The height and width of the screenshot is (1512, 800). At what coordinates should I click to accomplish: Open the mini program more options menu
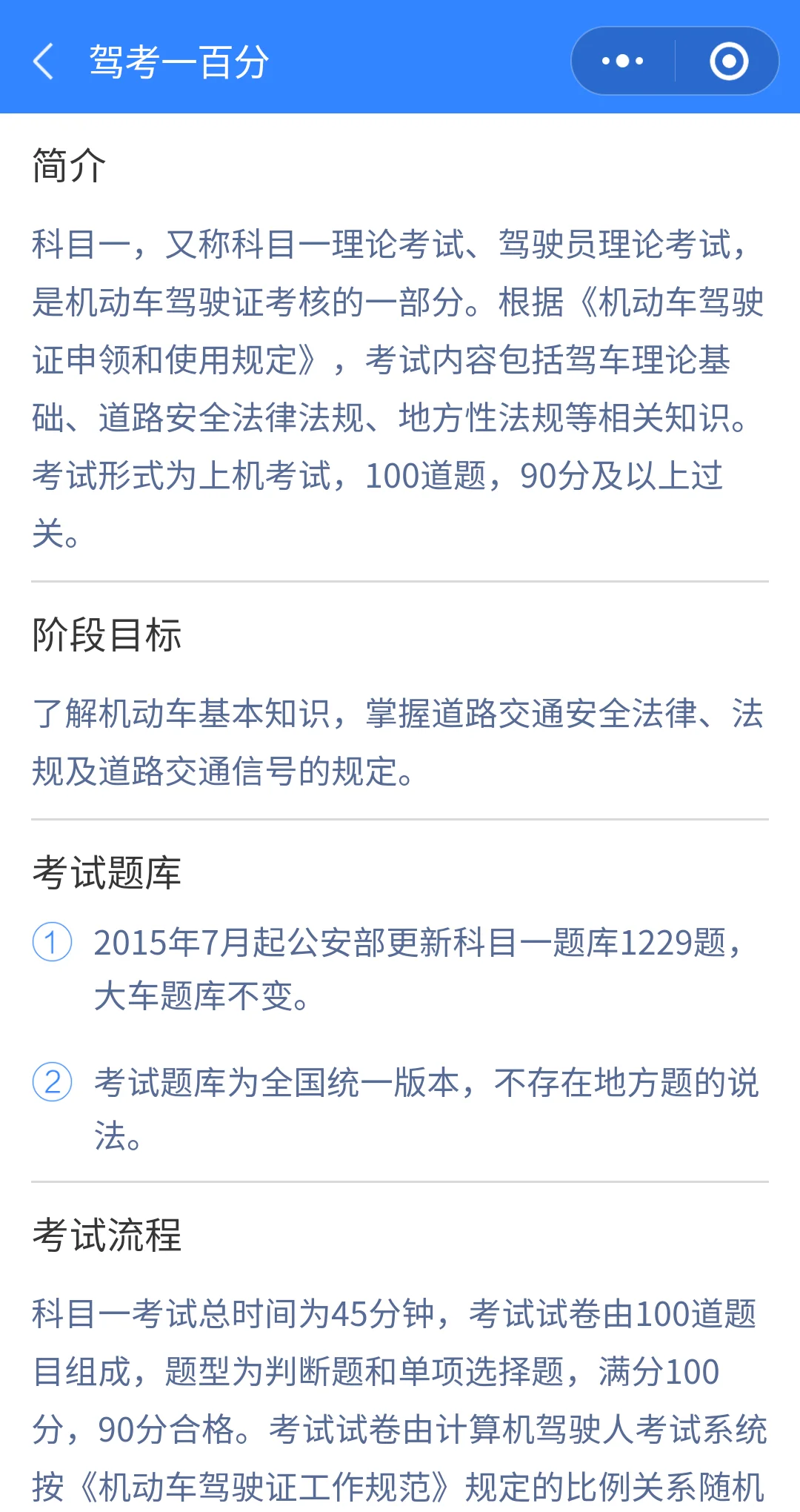click(623, 61)
